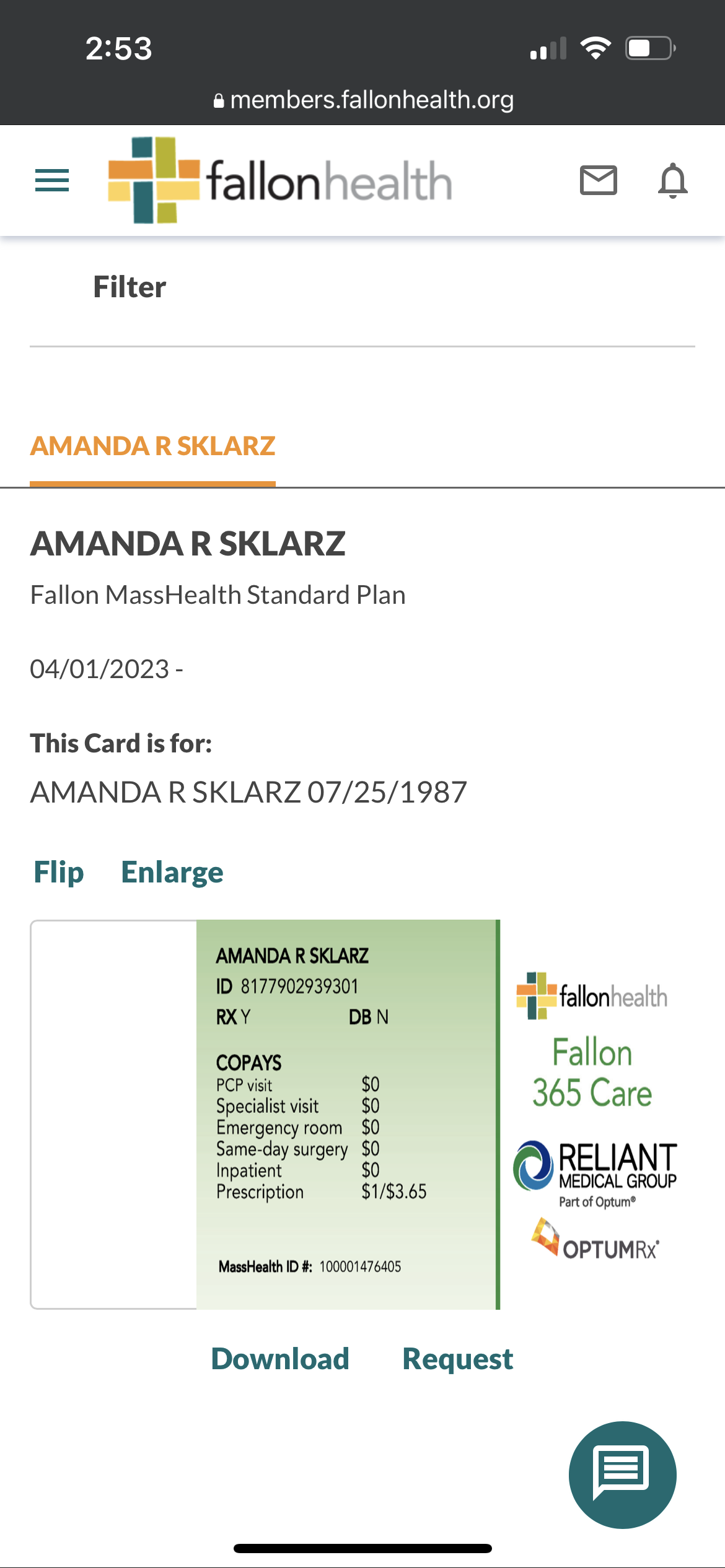Open the notifications bell

672,181
